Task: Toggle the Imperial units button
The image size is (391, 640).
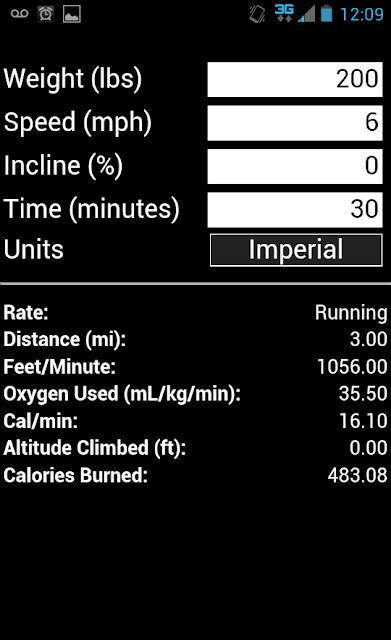Action: coord(296,250)
